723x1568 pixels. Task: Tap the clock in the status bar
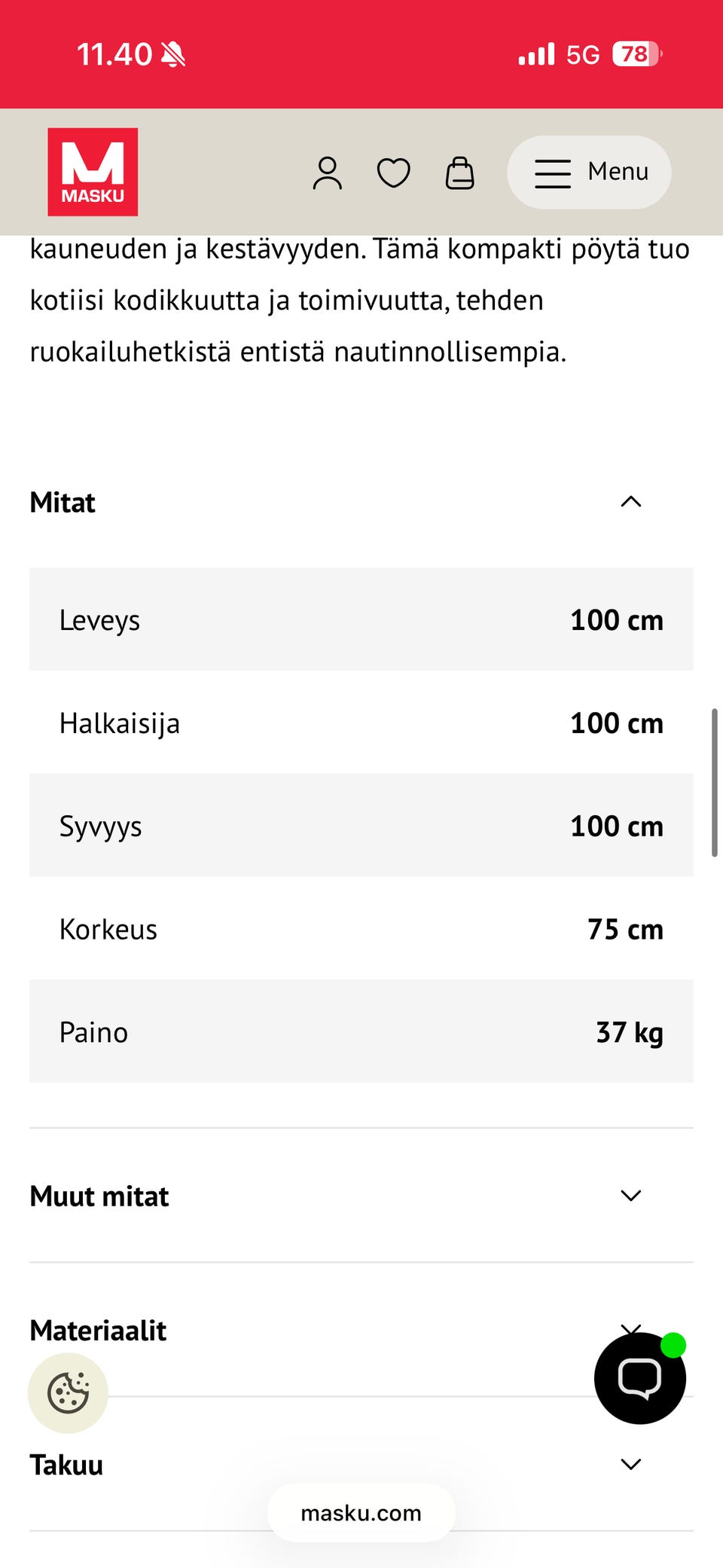[114, 53]
